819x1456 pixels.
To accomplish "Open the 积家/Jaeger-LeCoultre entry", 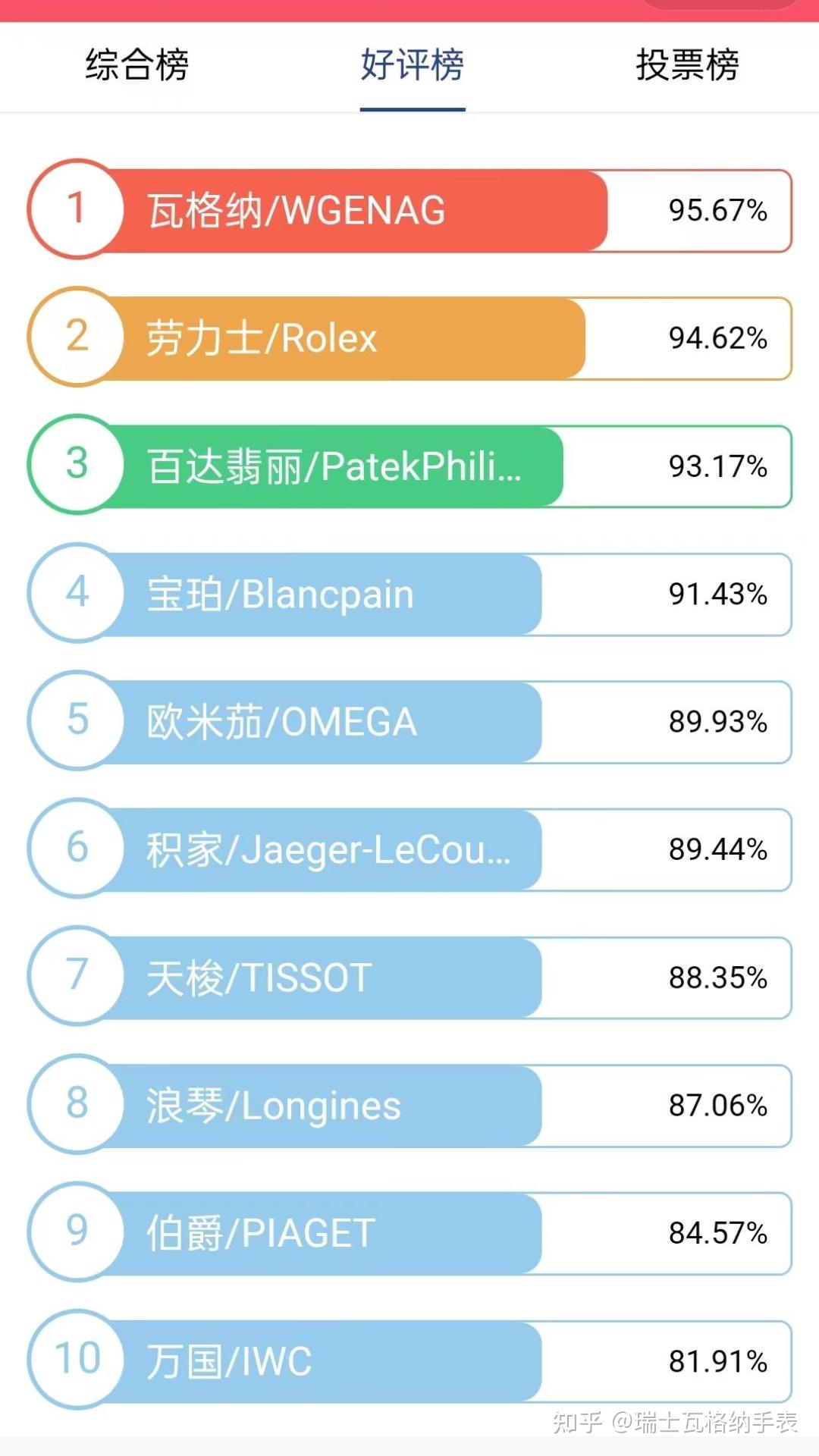I will [409, 849].
